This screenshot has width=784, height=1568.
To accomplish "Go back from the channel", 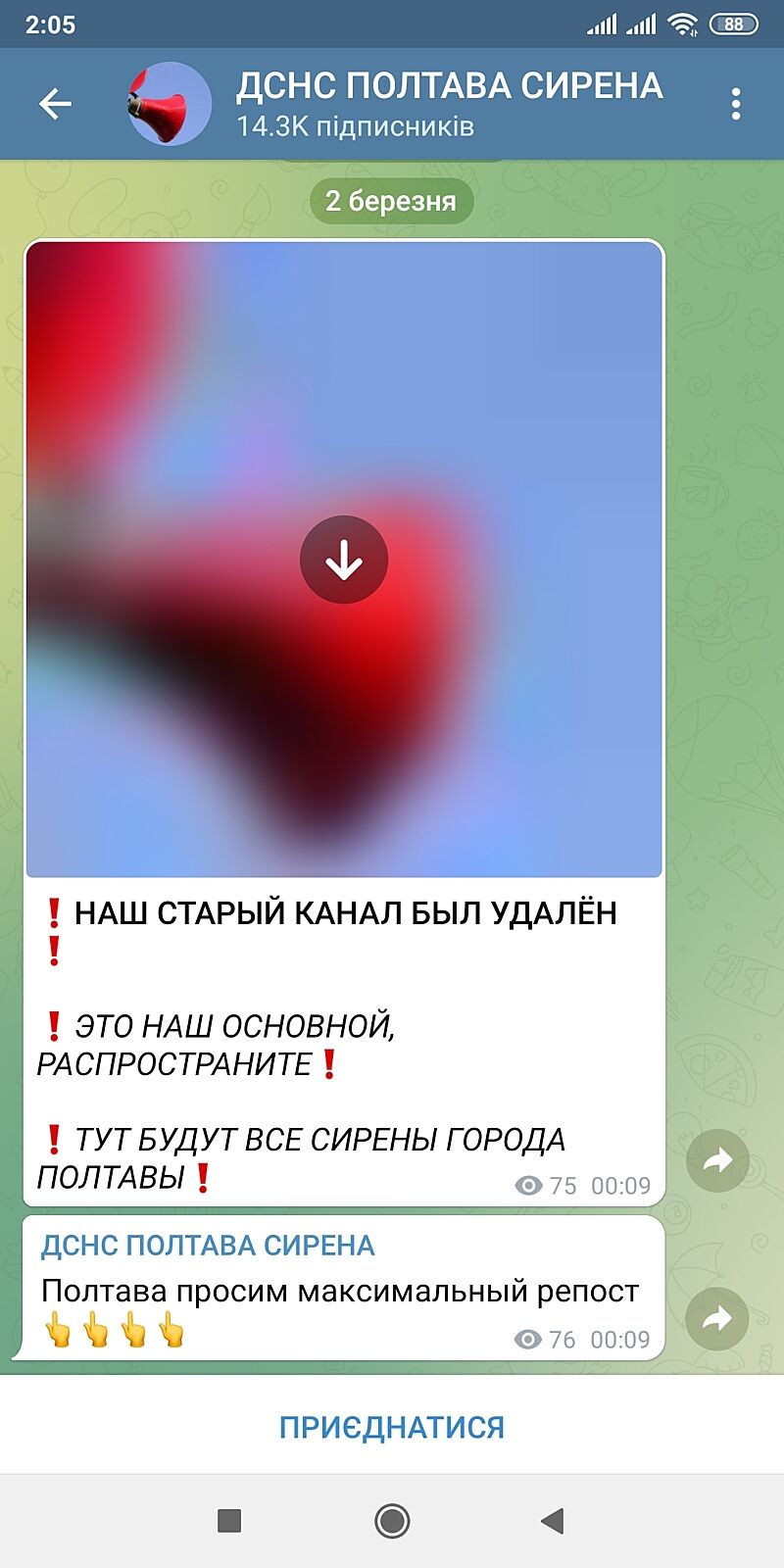I will click(56, 104).
